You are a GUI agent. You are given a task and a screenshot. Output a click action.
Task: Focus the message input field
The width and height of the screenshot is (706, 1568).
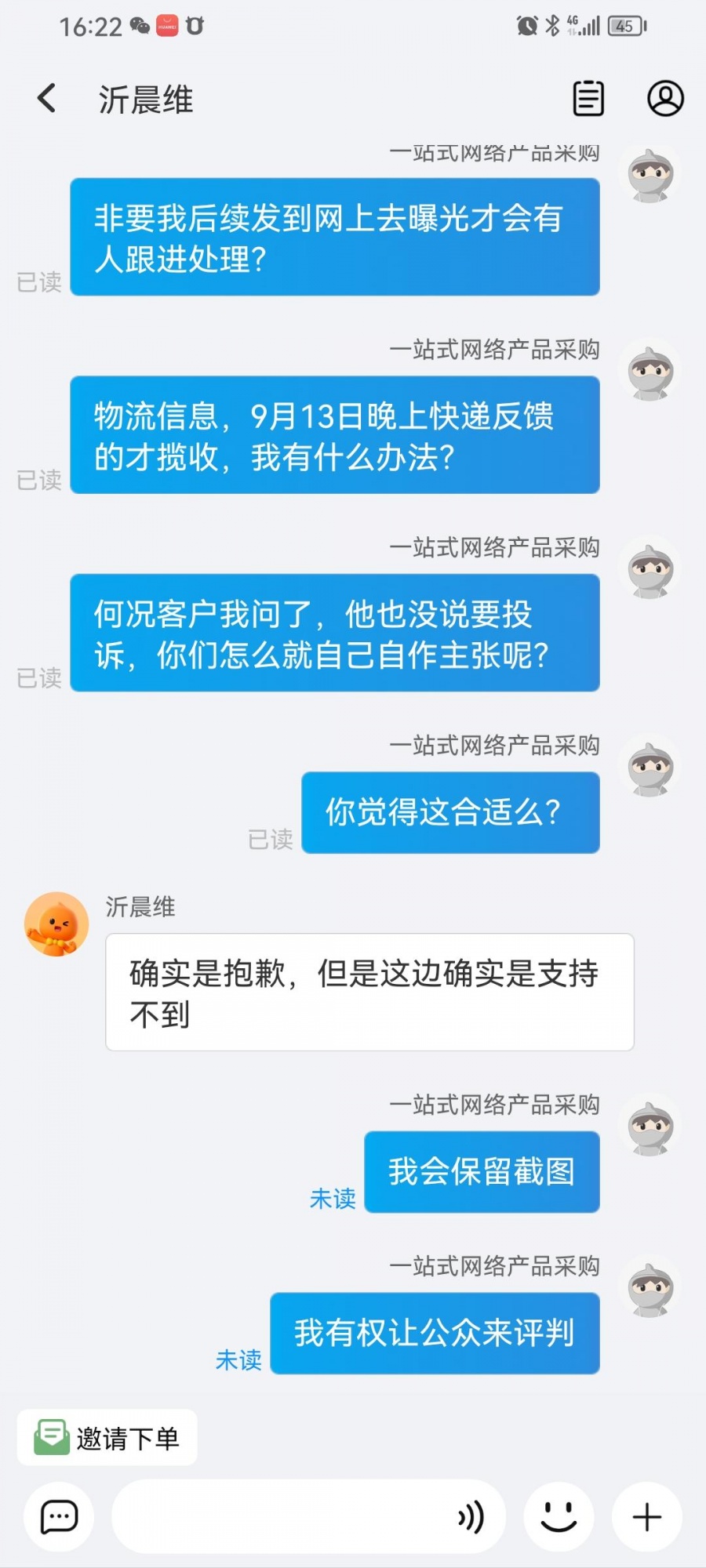coord(282,1517)
